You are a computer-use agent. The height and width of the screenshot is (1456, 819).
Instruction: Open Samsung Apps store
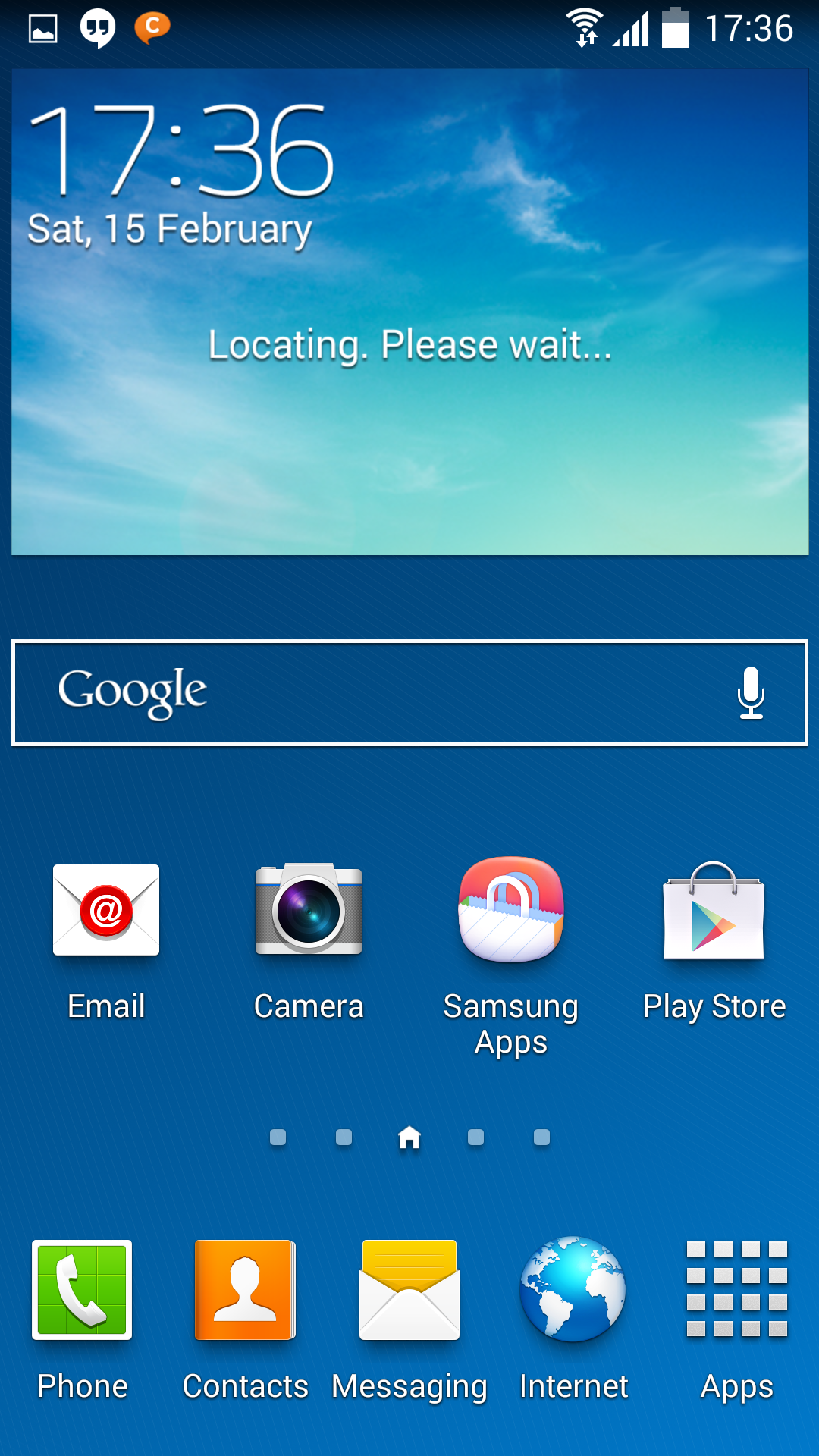coord(511,911)
